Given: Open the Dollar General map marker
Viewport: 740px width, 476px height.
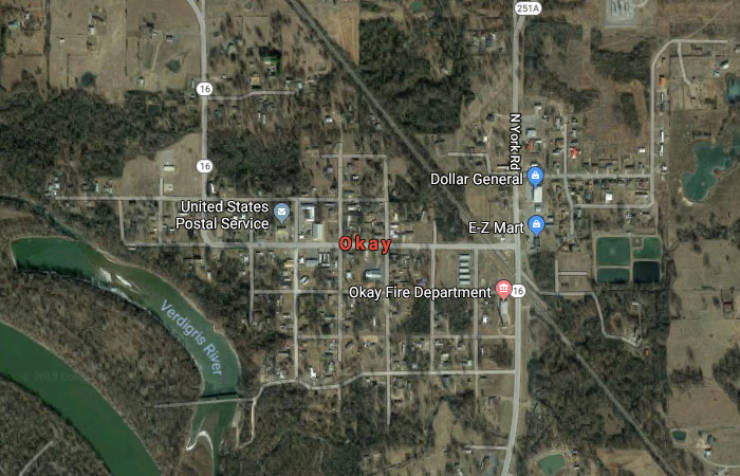Looking at the screenshot, I should [536, 177].
